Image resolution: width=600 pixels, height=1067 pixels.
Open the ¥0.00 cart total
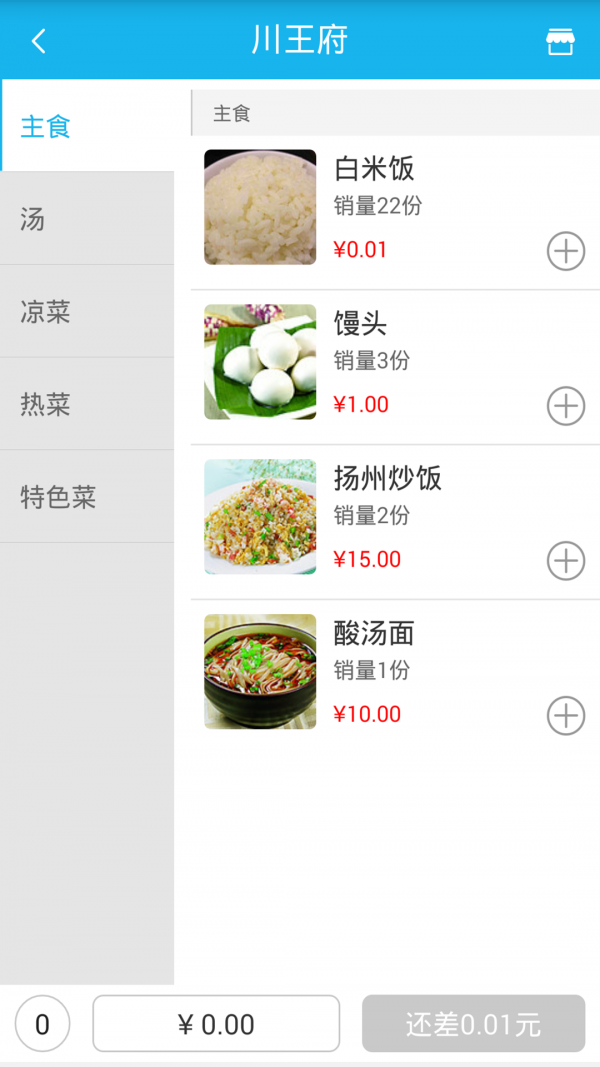tap(216, 1024)
